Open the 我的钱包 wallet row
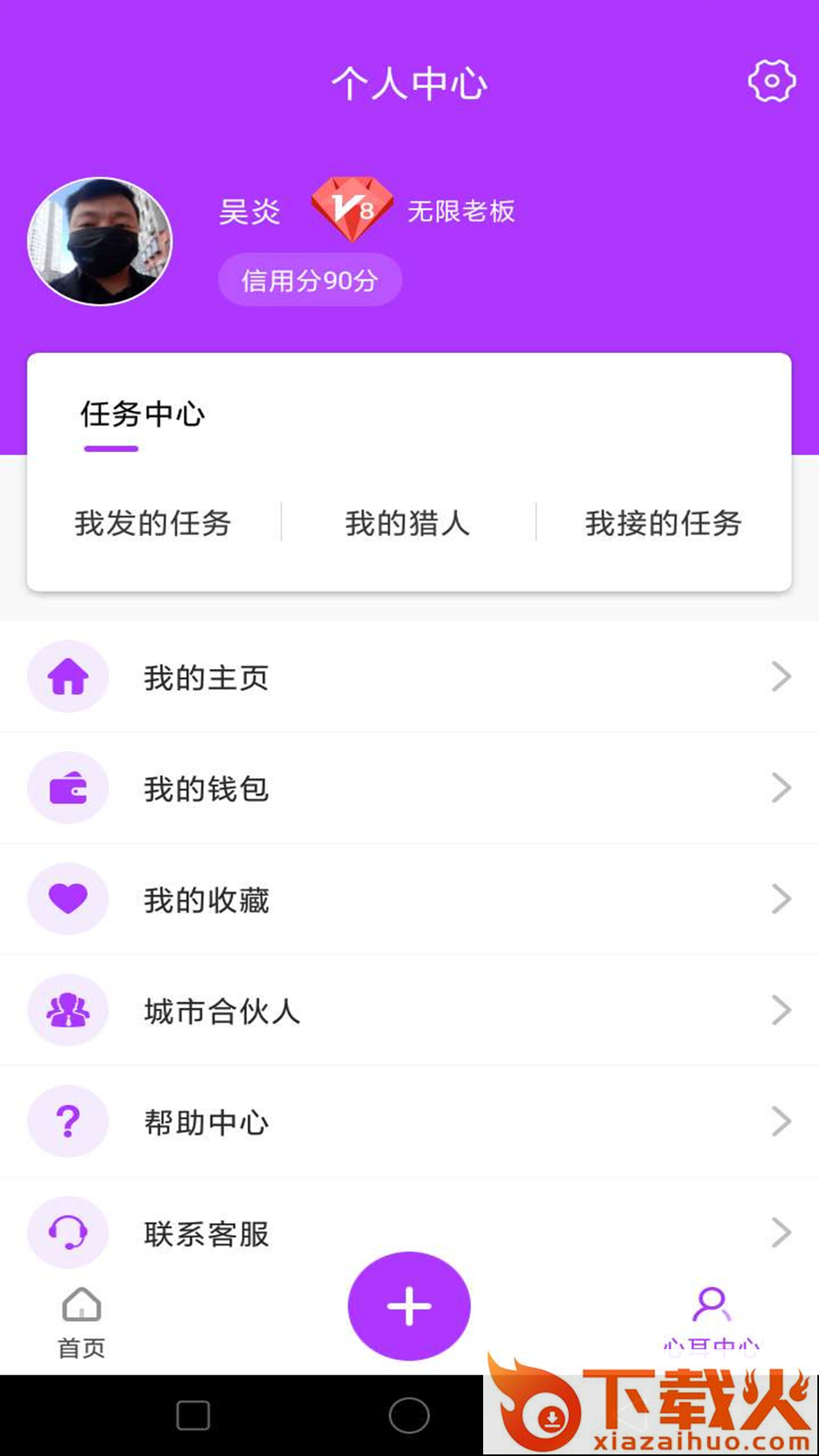This screenshot has width=819, height=1456. tap(409, 788)
